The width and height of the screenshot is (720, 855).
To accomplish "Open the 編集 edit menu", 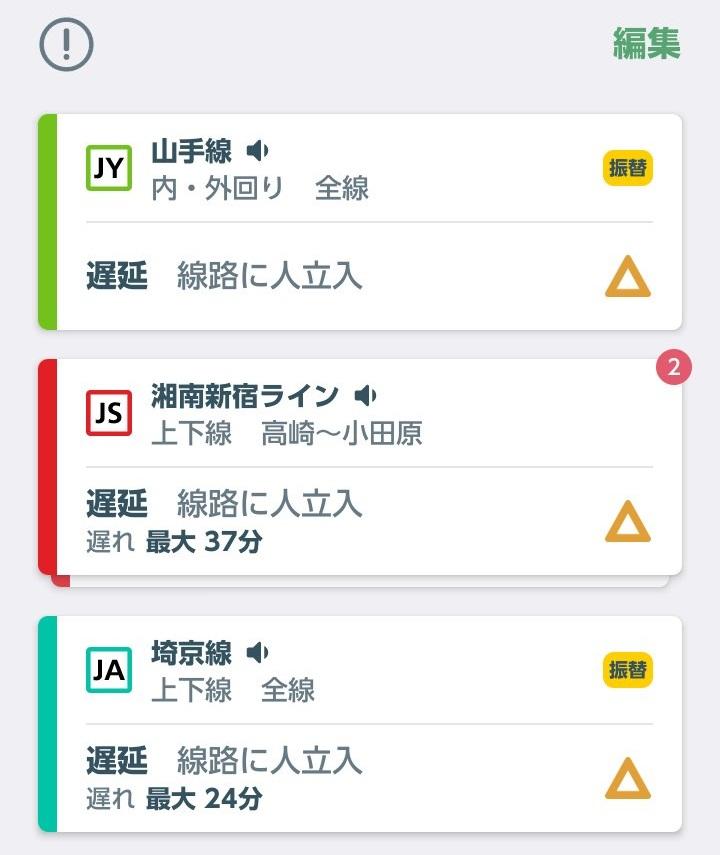I will coord(647,44).
